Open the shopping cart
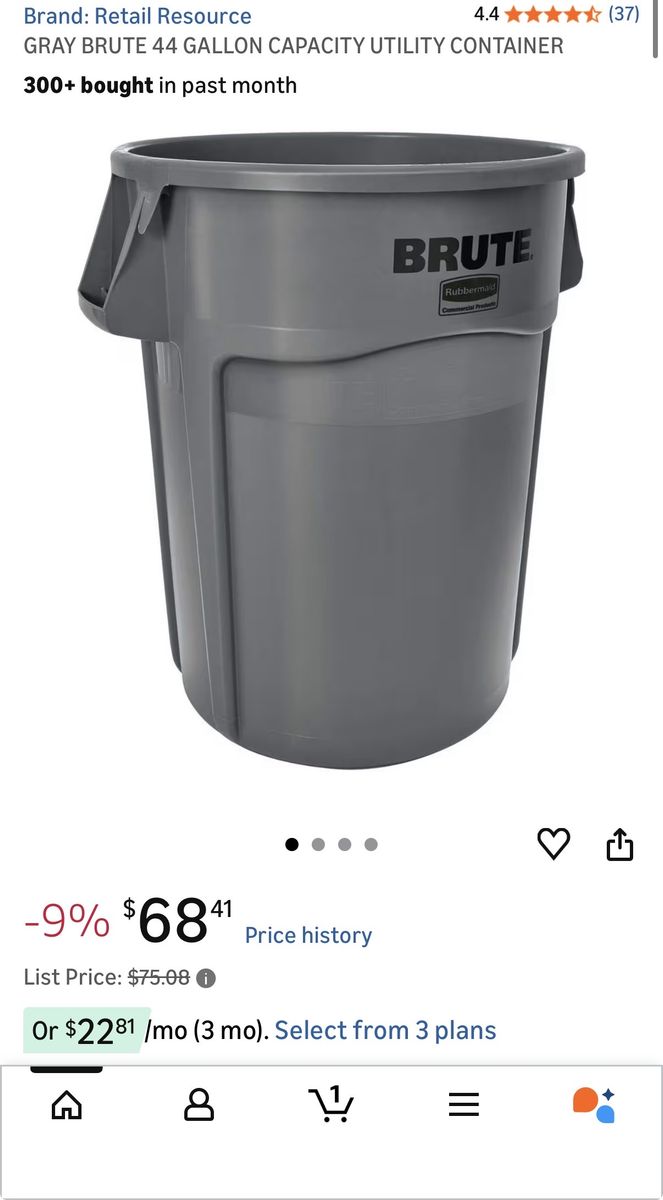Image resolution: width=663 pixels, height=1200 pixels. tap(331, 1104)
